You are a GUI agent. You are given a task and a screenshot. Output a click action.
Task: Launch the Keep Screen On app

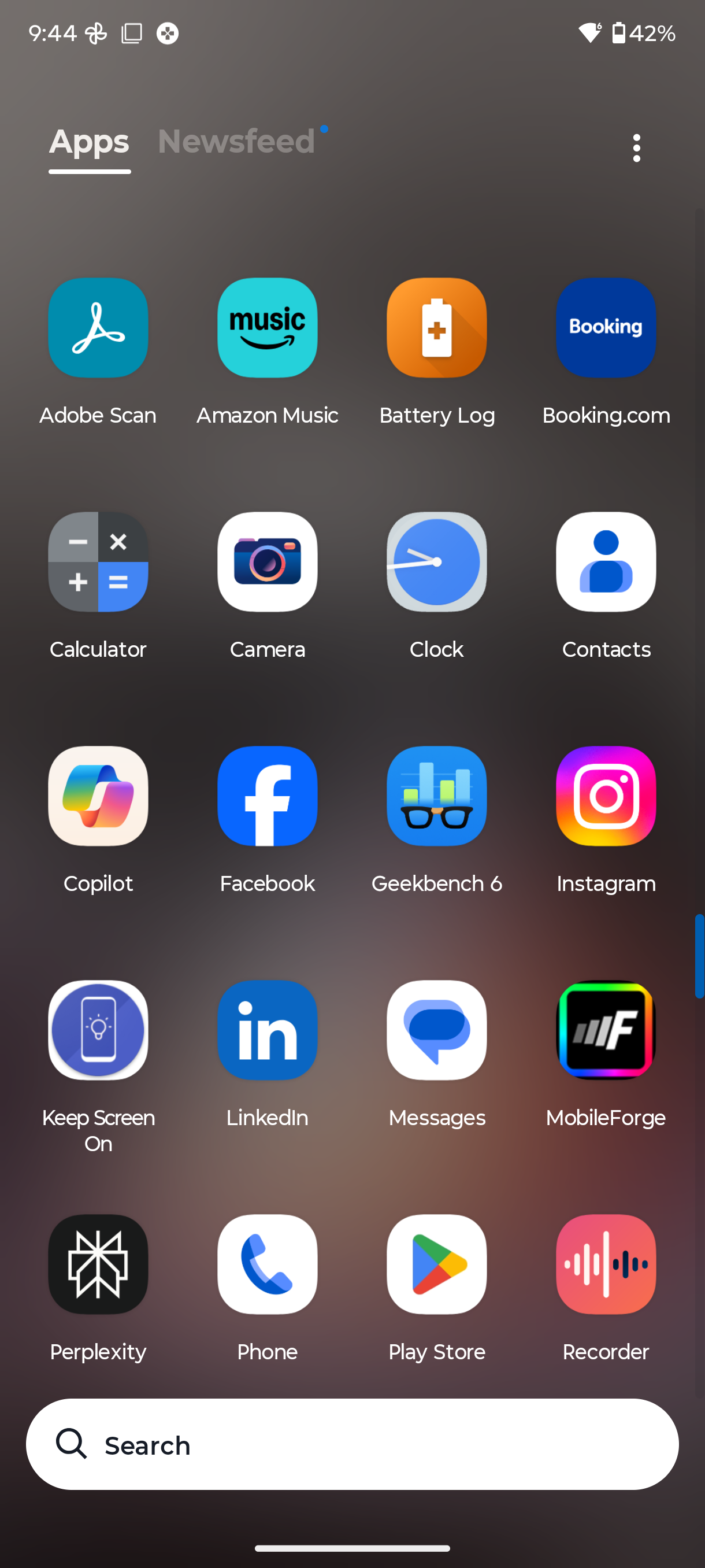[98, 1030]
